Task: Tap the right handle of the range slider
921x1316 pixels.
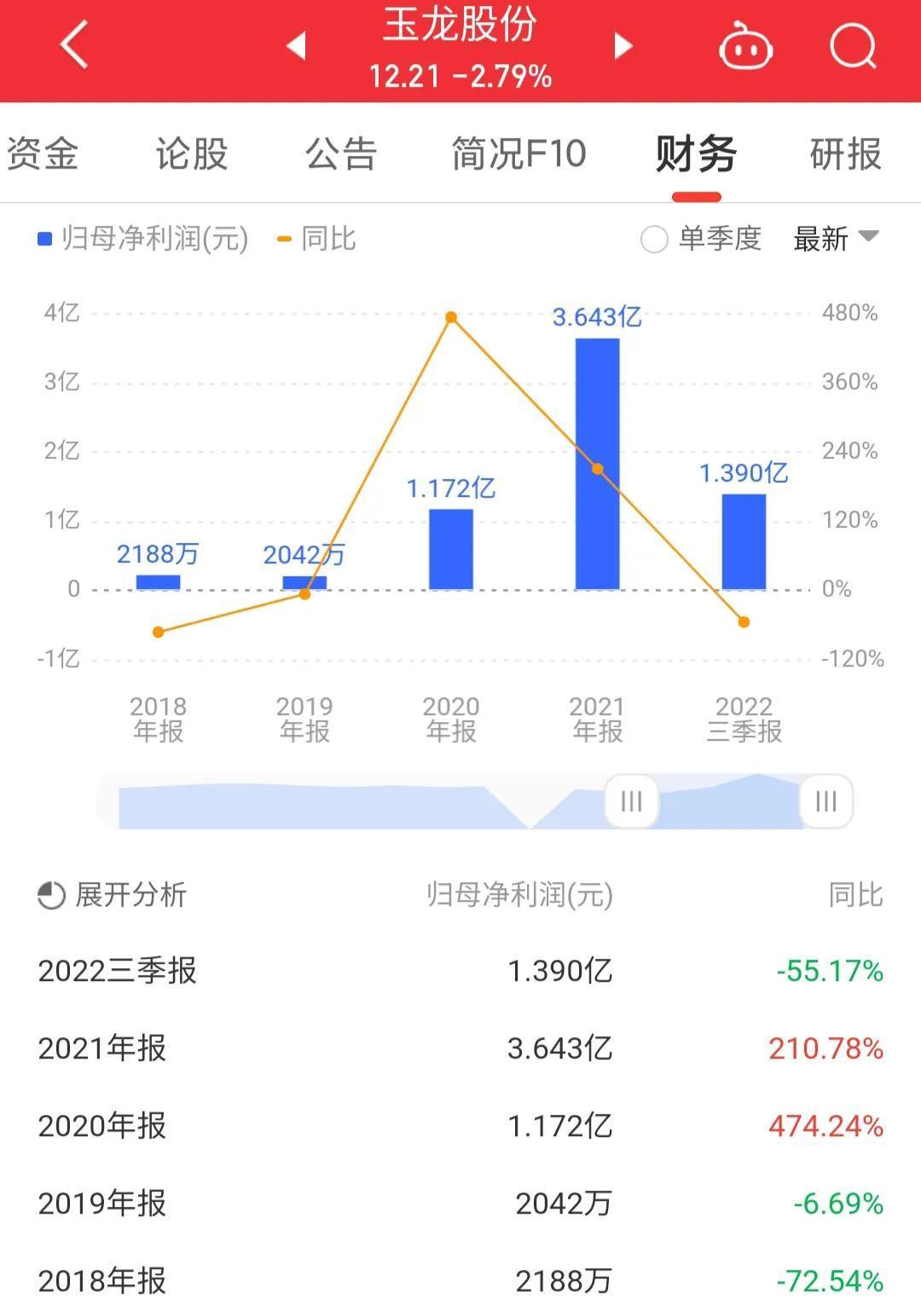Action: coord(825,801)
